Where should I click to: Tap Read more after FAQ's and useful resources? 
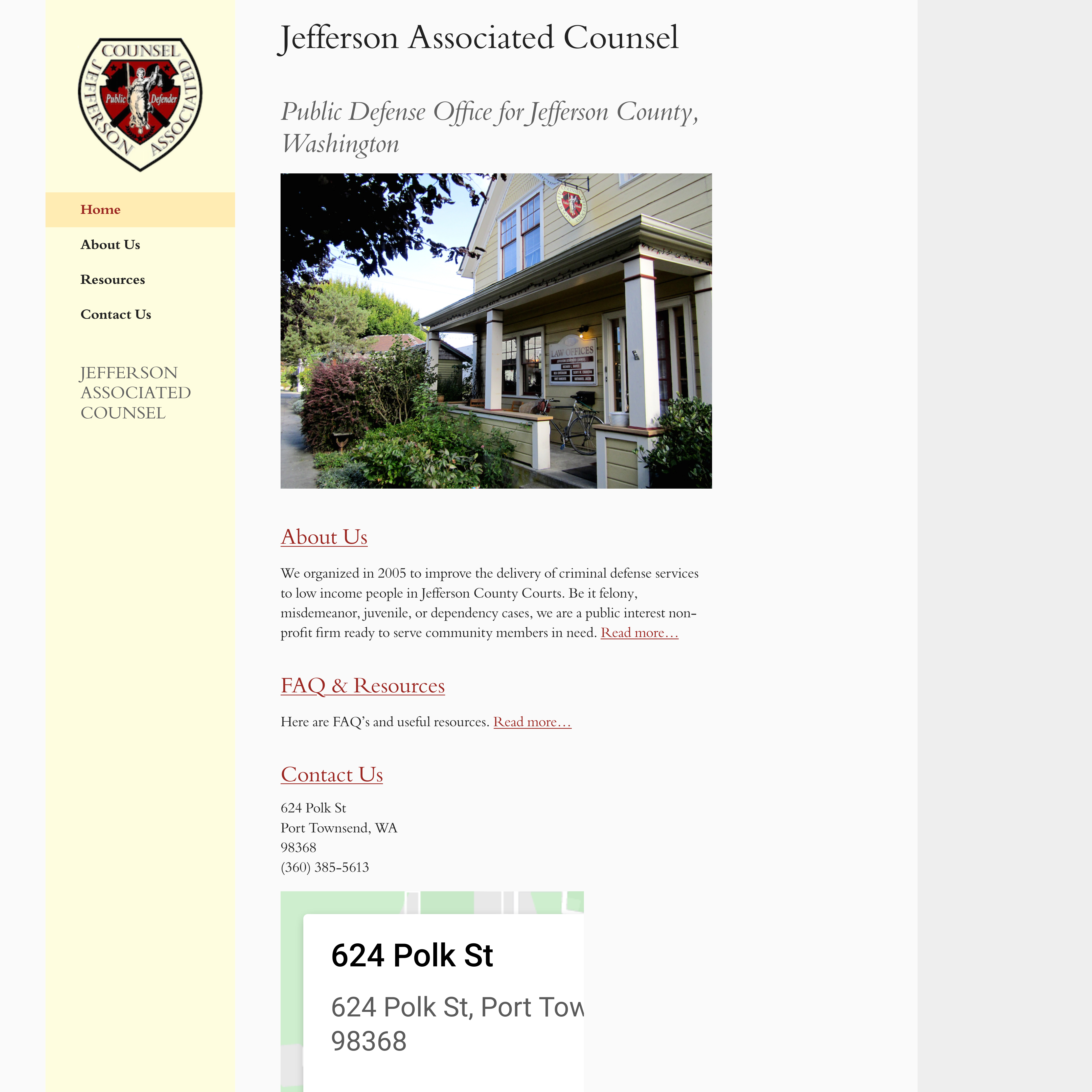532,722
